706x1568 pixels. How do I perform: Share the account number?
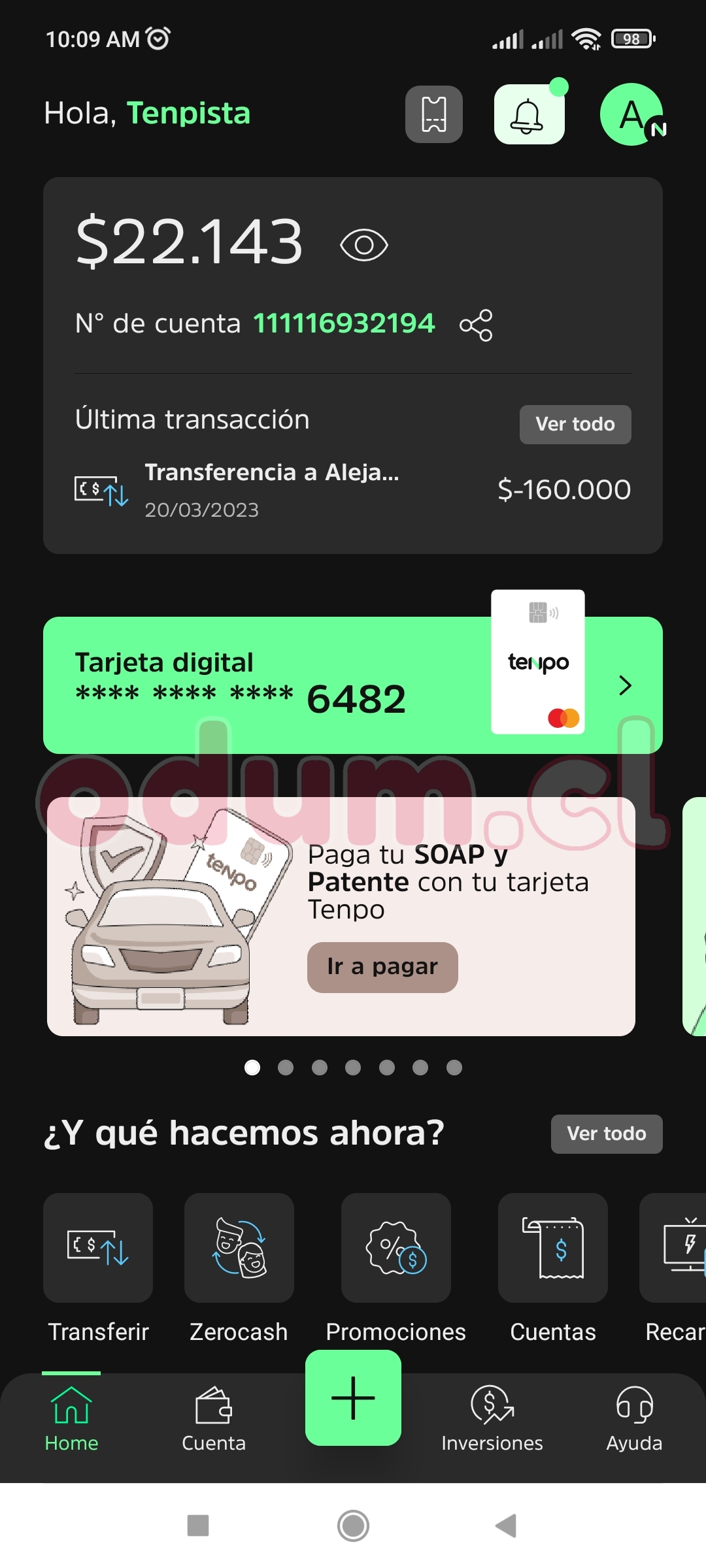[476, 325]
